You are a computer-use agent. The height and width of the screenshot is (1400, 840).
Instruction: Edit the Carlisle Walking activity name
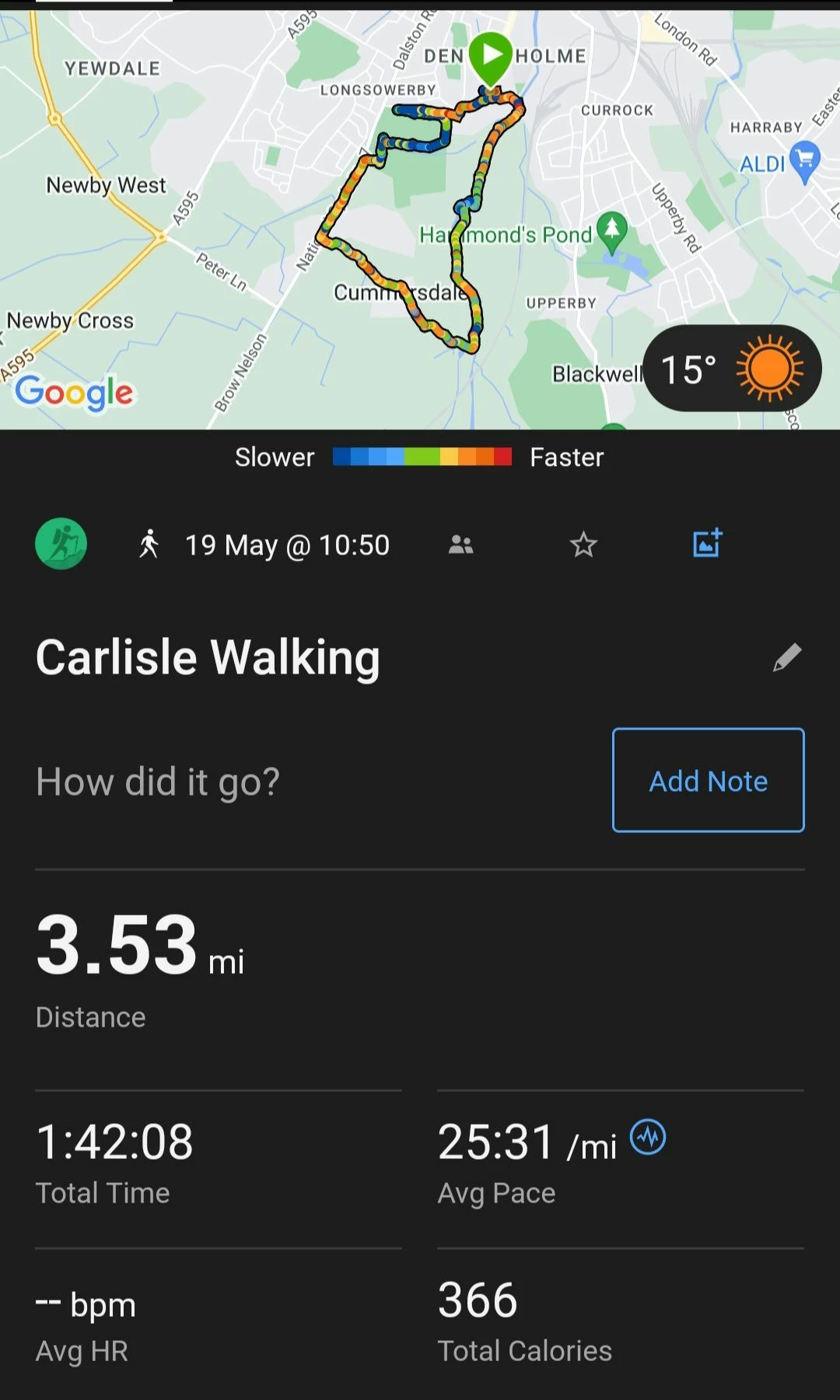(x=787, y=657)
